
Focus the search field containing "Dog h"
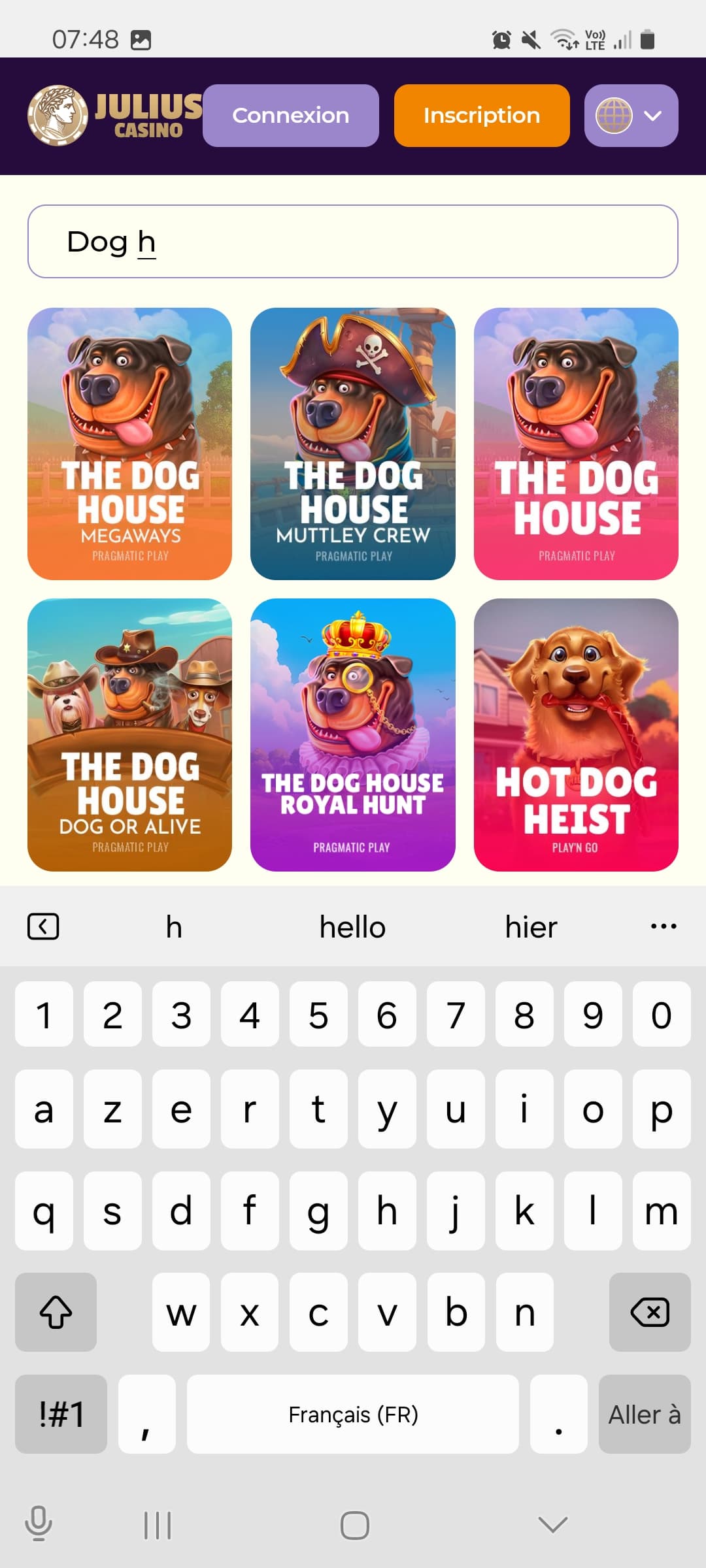pyautogui.click(x=353, y=242)
